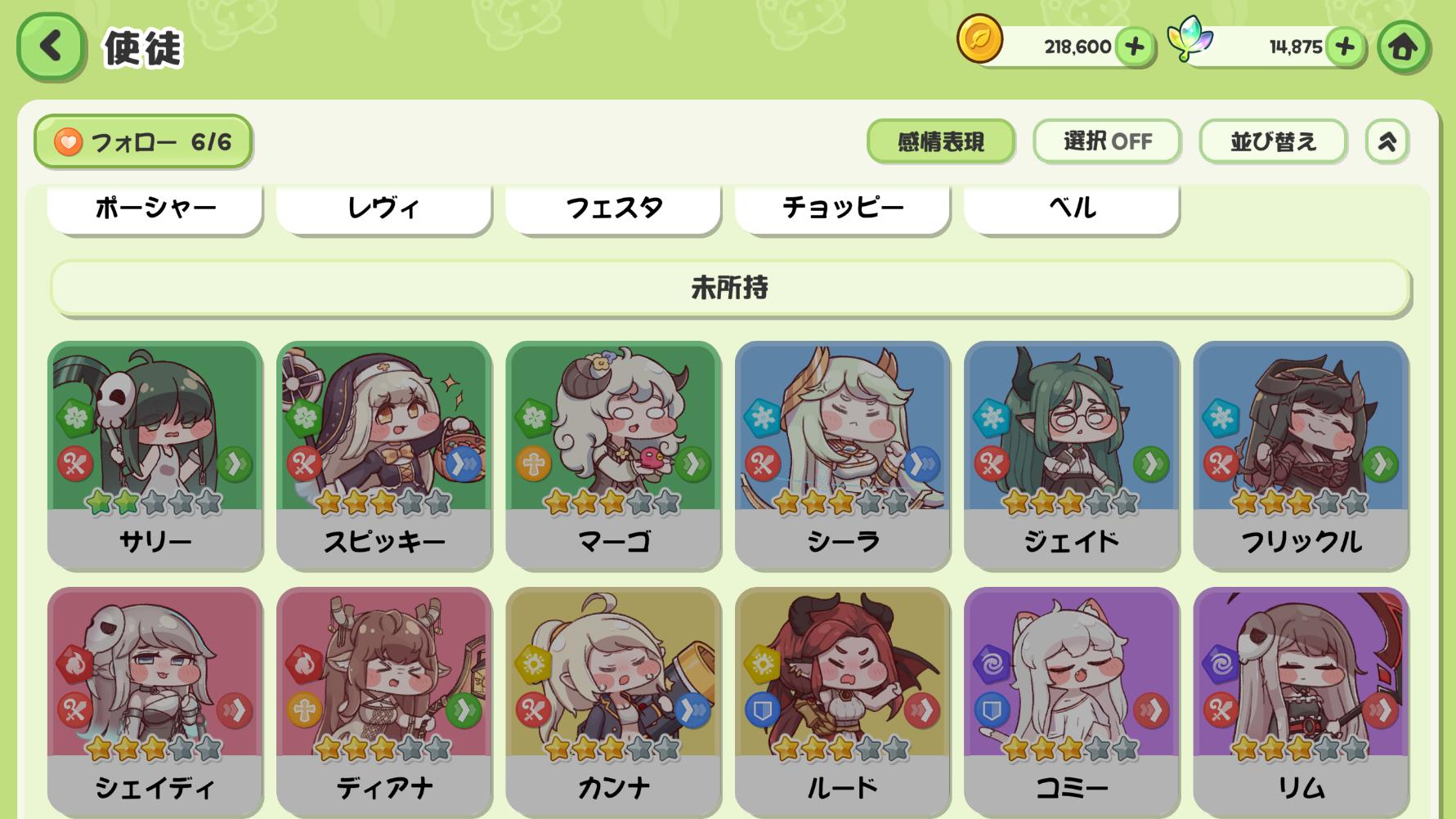Screen dimensions: 1456x819
Task: Tap the 感情表現 button
Action: [940, 142]
